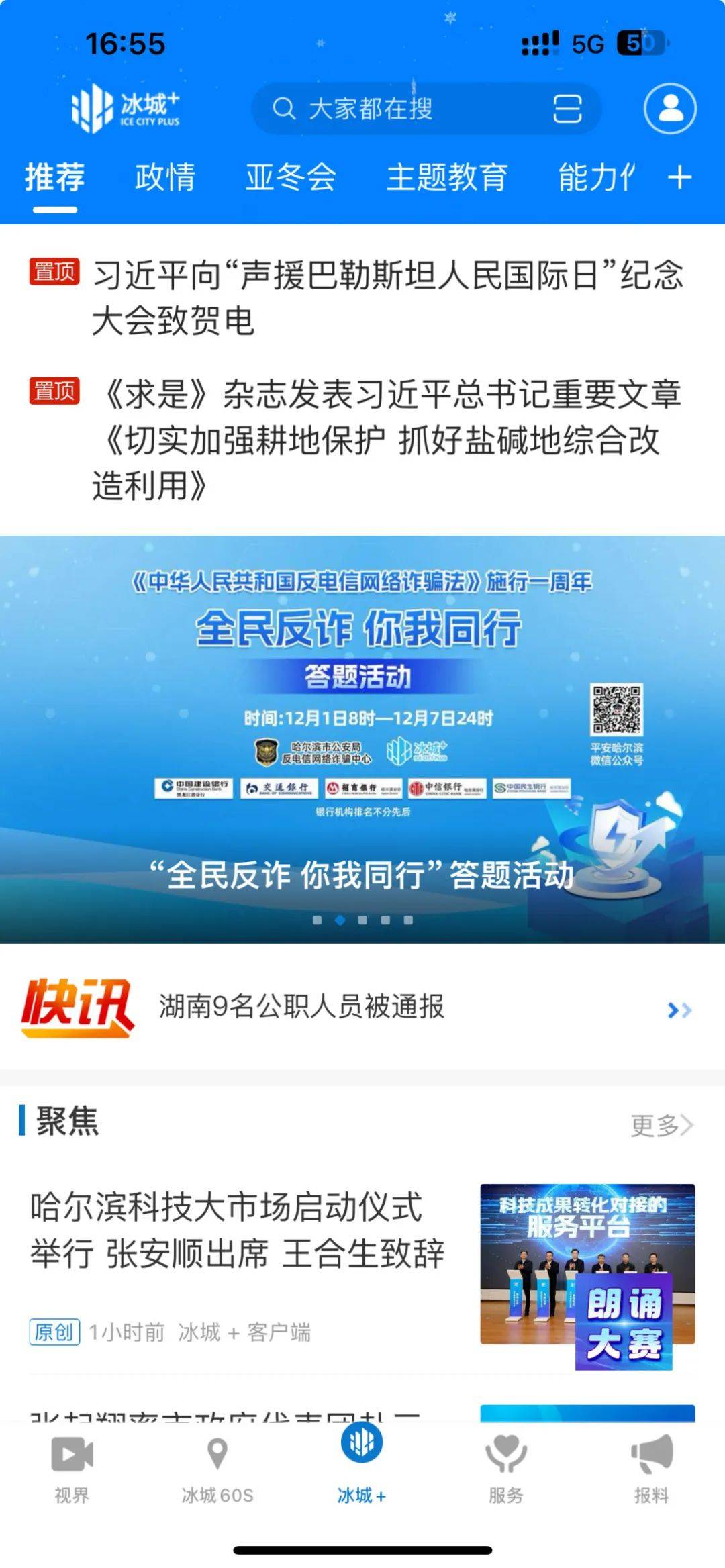
Task: Open the 报料 bottom tab
Action: pos(651,1466)
